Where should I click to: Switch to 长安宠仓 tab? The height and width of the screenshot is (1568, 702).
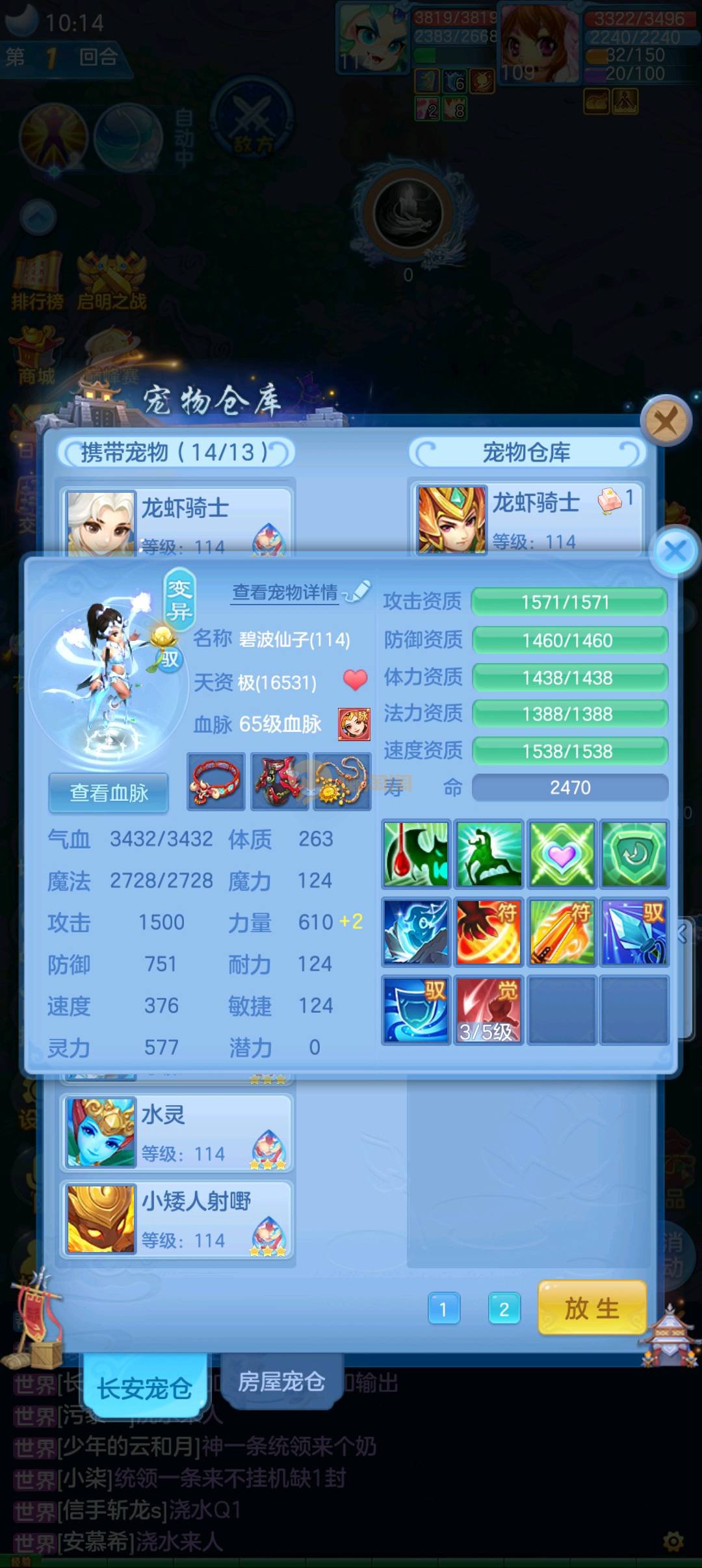coord(144,1388)
